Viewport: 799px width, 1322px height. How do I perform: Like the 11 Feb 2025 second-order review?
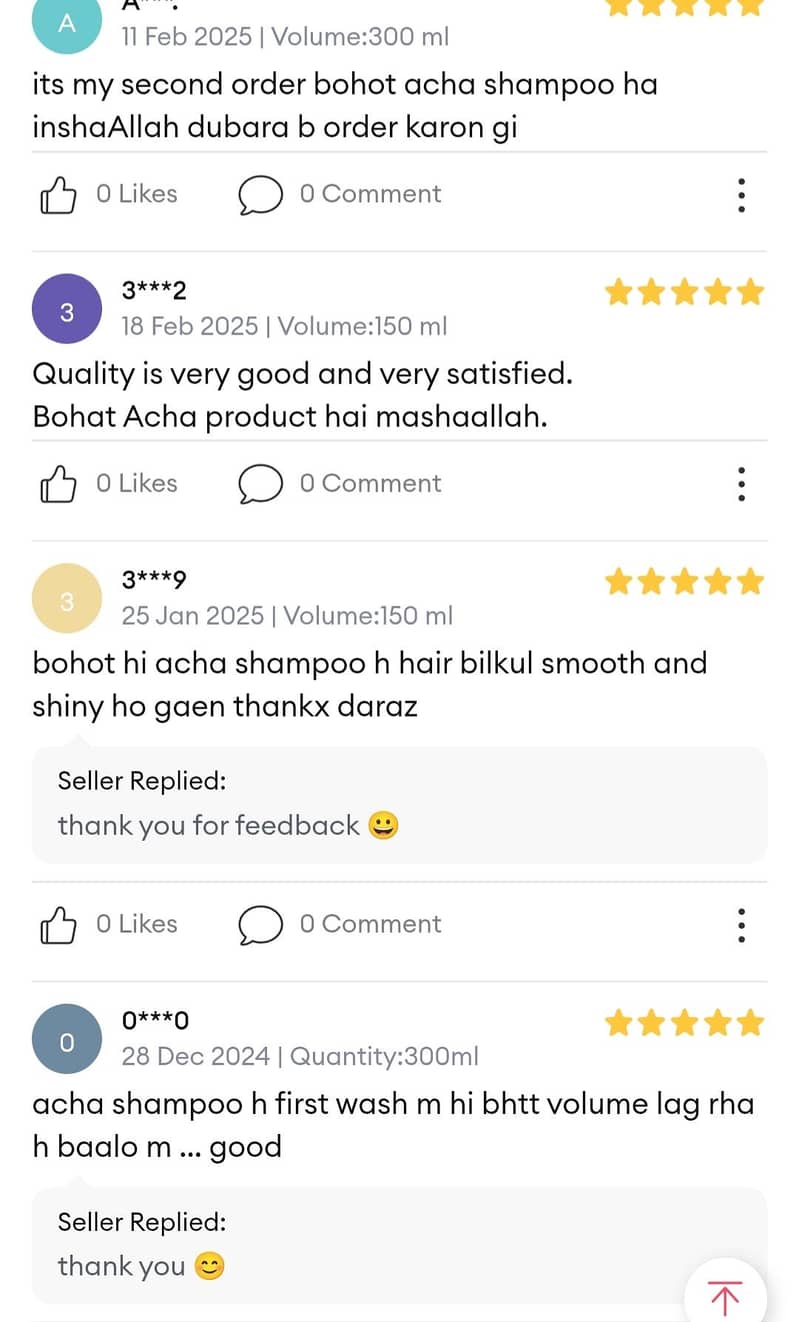[108, 195]
